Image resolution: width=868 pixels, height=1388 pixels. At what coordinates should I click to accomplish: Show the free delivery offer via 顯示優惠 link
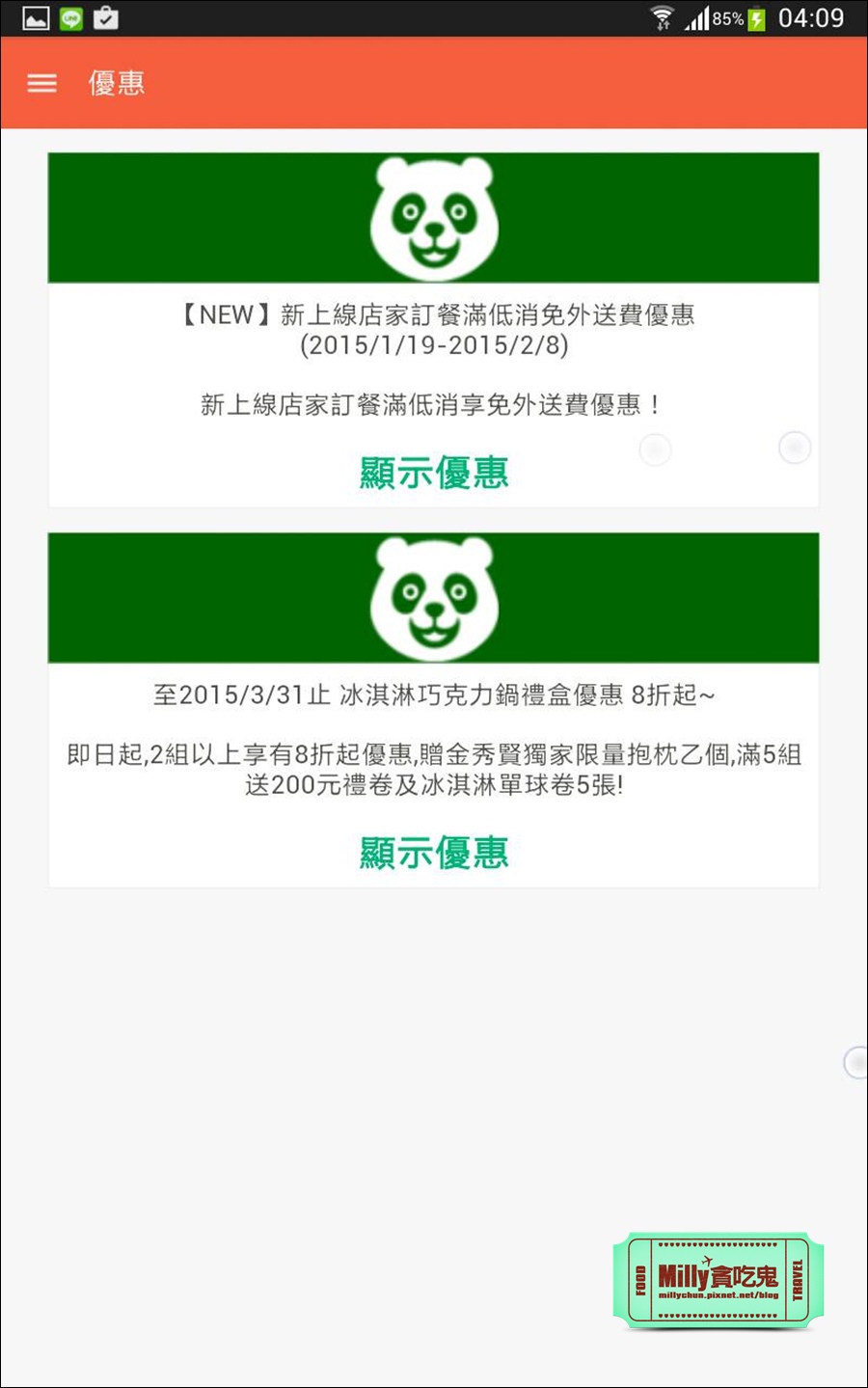click(433, 473)
